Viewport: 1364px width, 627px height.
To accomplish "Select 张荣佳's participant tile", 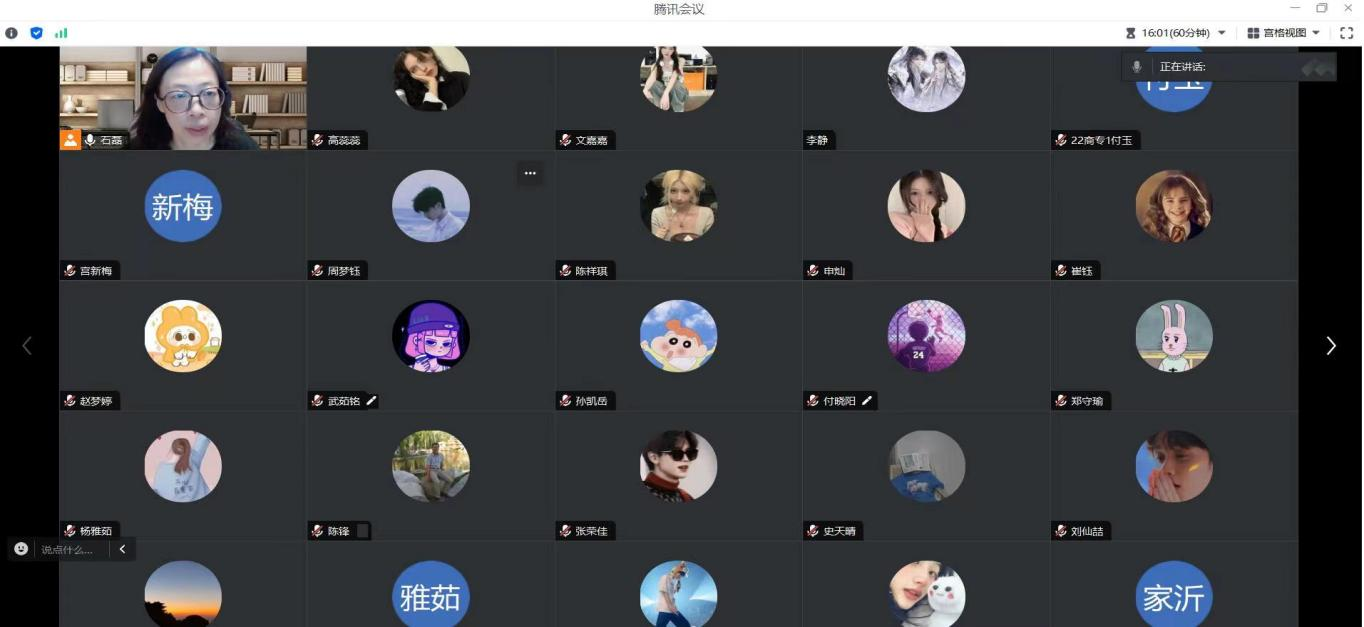I will (x=678, y=475).
